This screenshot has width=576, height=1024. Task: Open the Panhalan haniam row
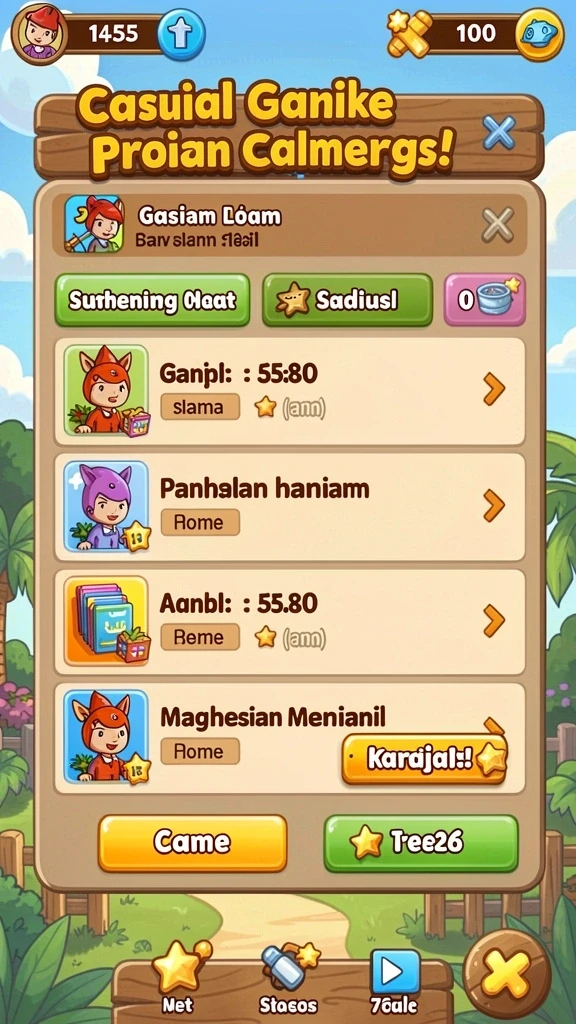click(289, 507)
